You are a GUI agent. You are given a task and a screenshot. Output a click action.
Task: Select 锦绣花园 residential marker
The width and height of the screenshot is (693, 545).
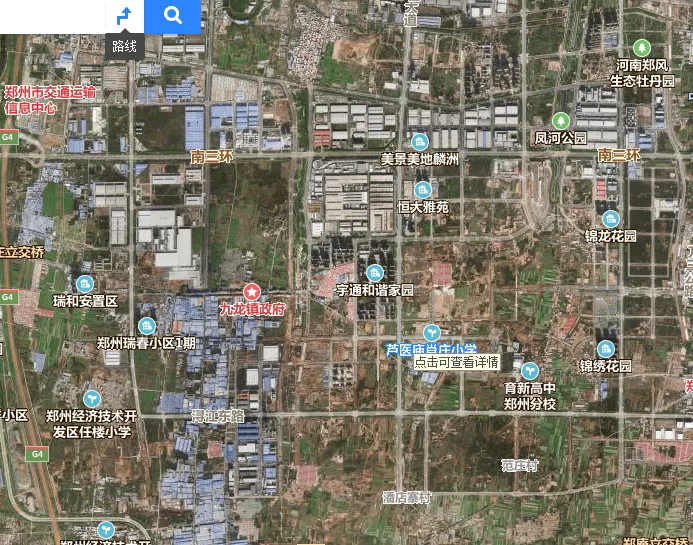[x=607, y=349]
